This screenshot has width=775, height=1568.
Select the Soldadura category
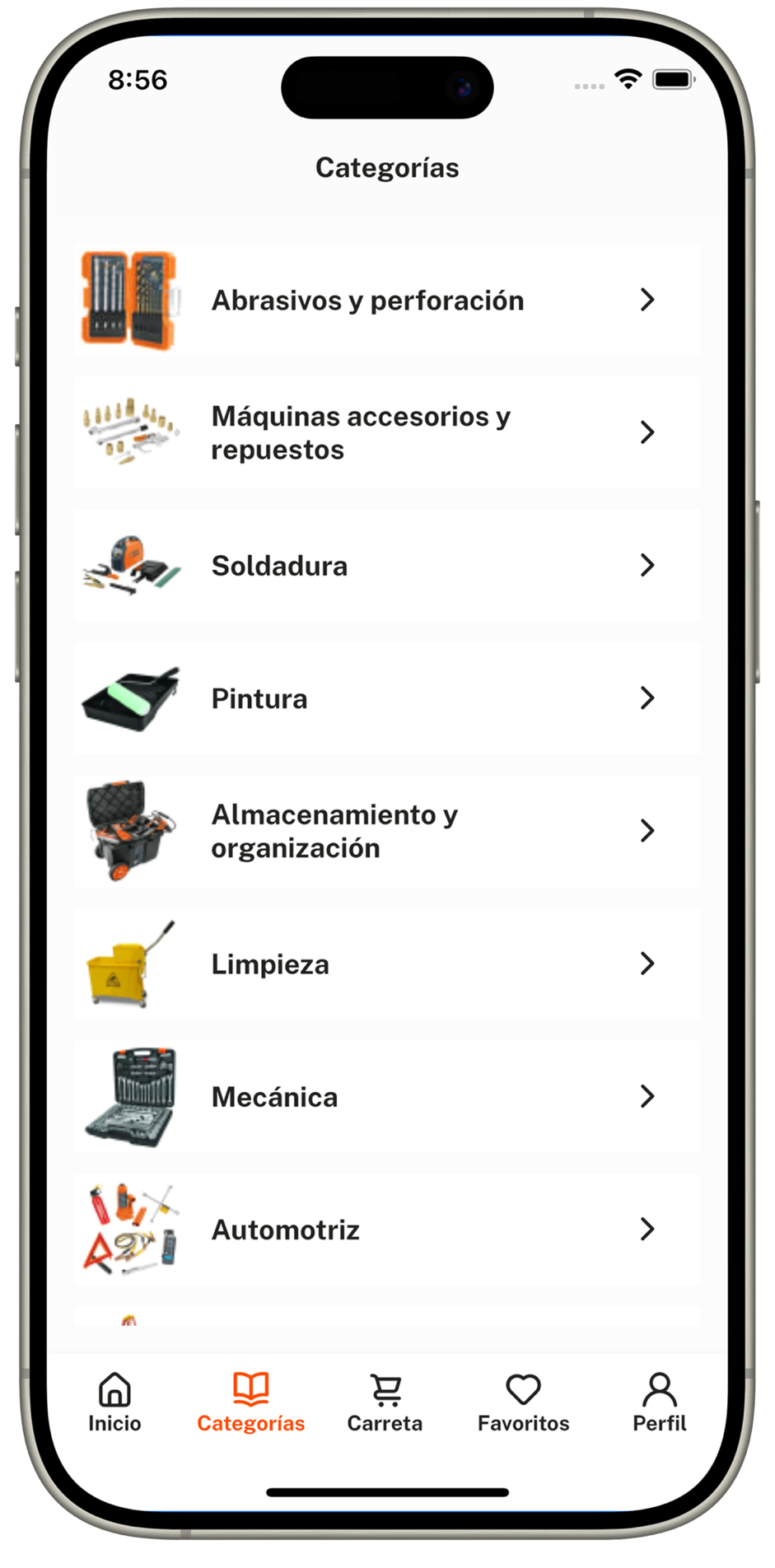point(387,566)
